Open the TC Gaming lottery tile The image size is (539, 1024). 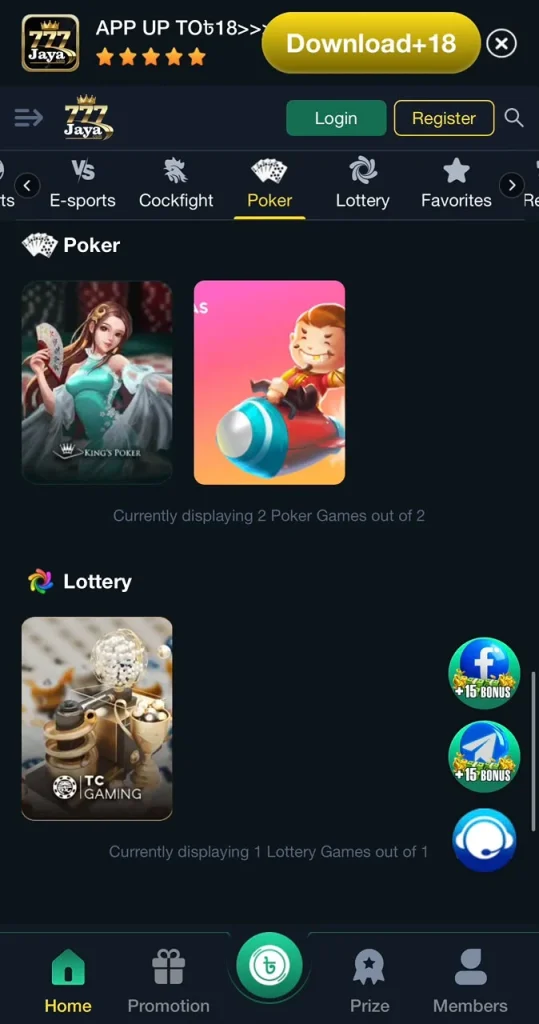97,718
